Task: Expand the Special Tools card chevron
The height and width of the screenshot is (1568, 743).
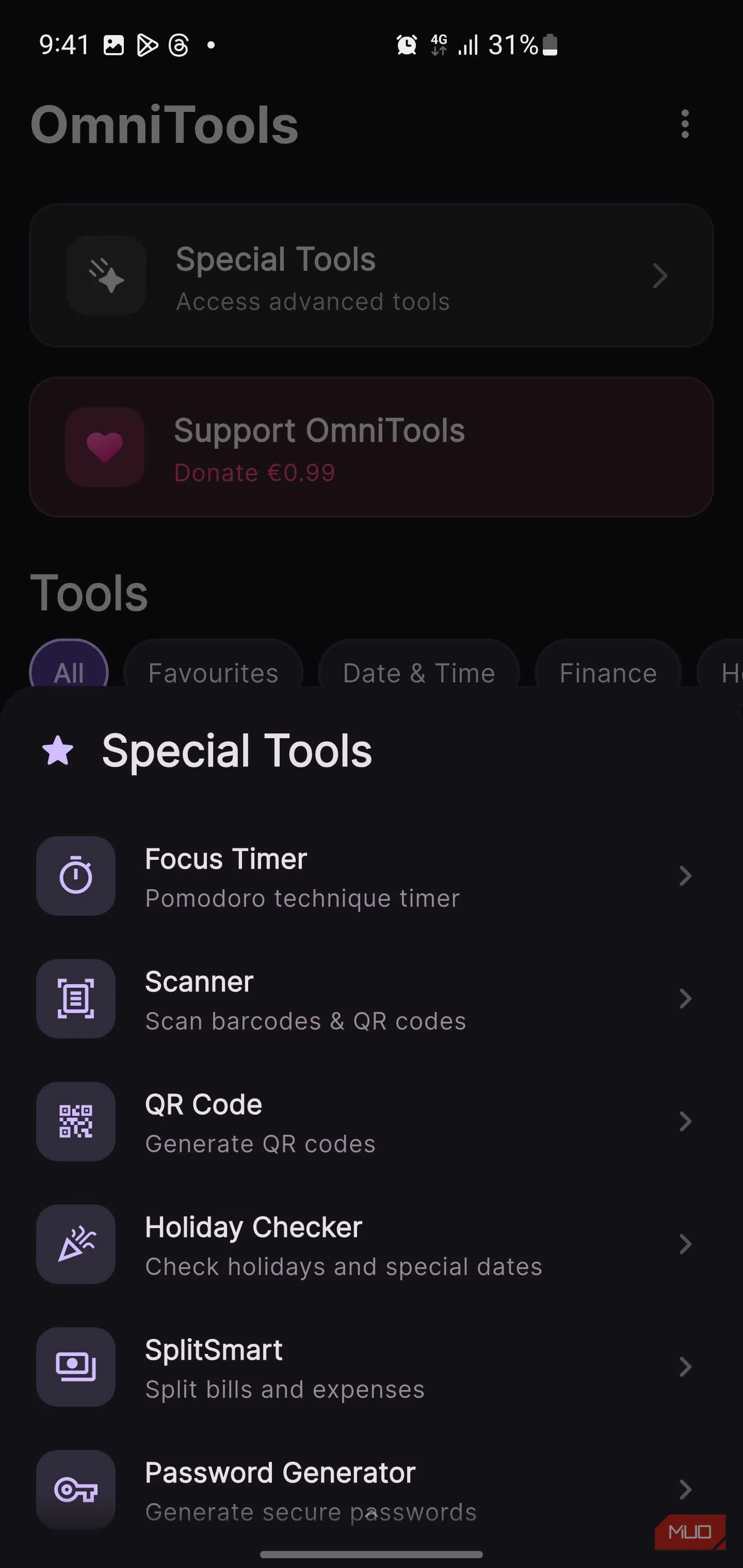Action: click(x=661, y=276)
